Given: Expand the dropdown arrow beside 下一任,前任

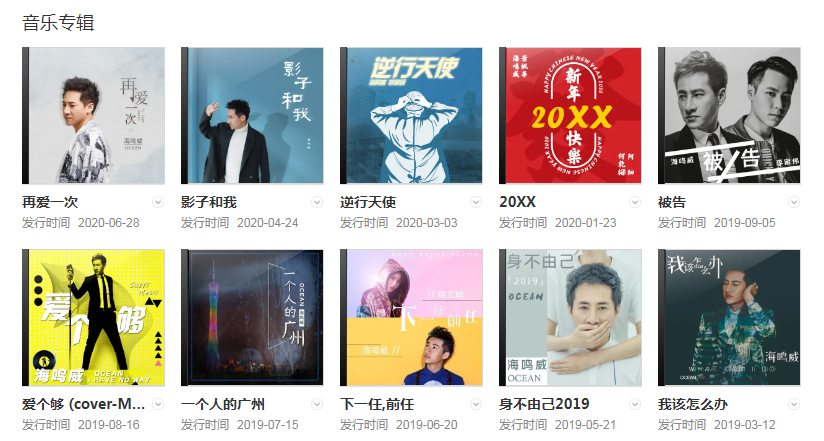Looking at the screenshot, I should point(476,404).
